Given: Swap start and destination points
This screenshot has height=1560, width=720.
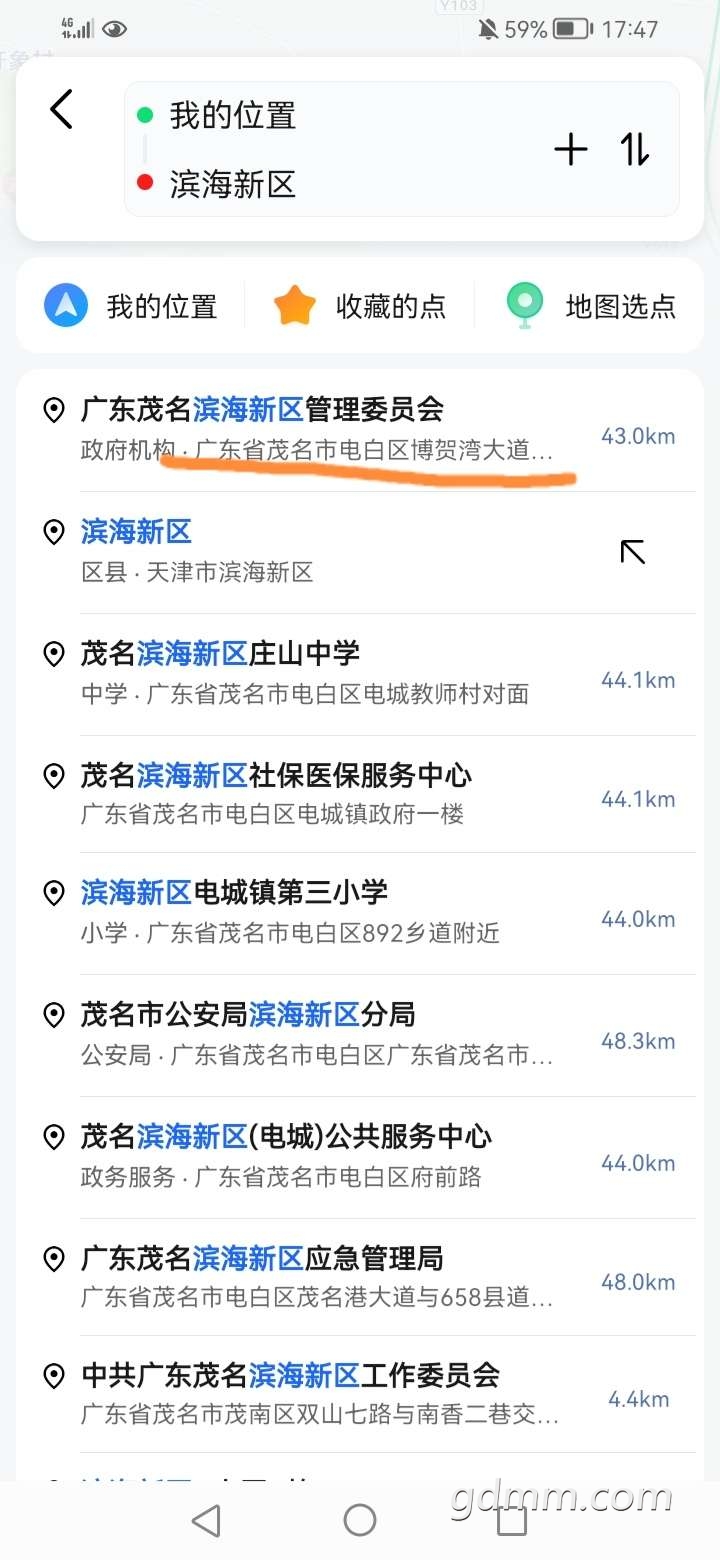Looking at the screenshot, I should point(635,150).
